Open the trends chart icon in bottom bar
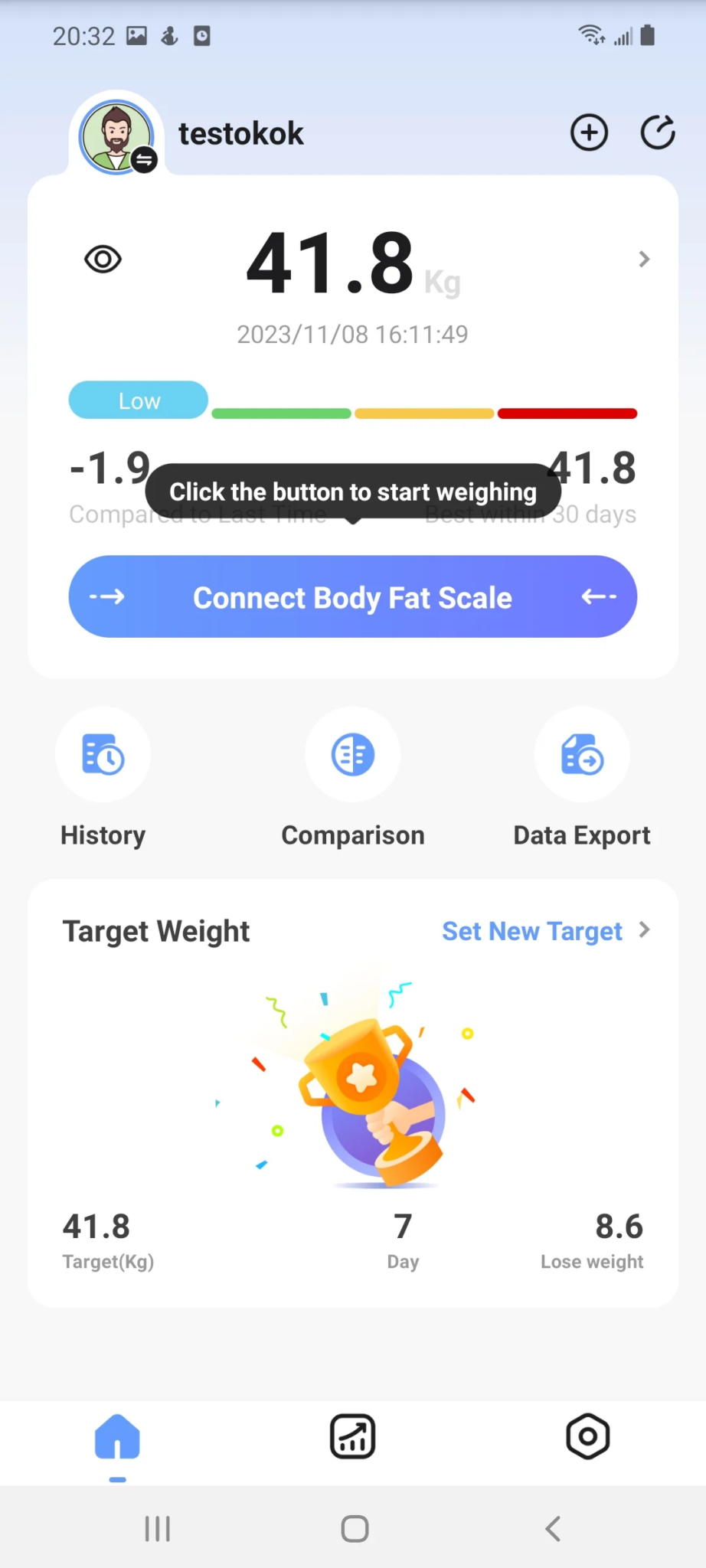The width and height of the screenshot is (706, 1568). pos(352,1438)
